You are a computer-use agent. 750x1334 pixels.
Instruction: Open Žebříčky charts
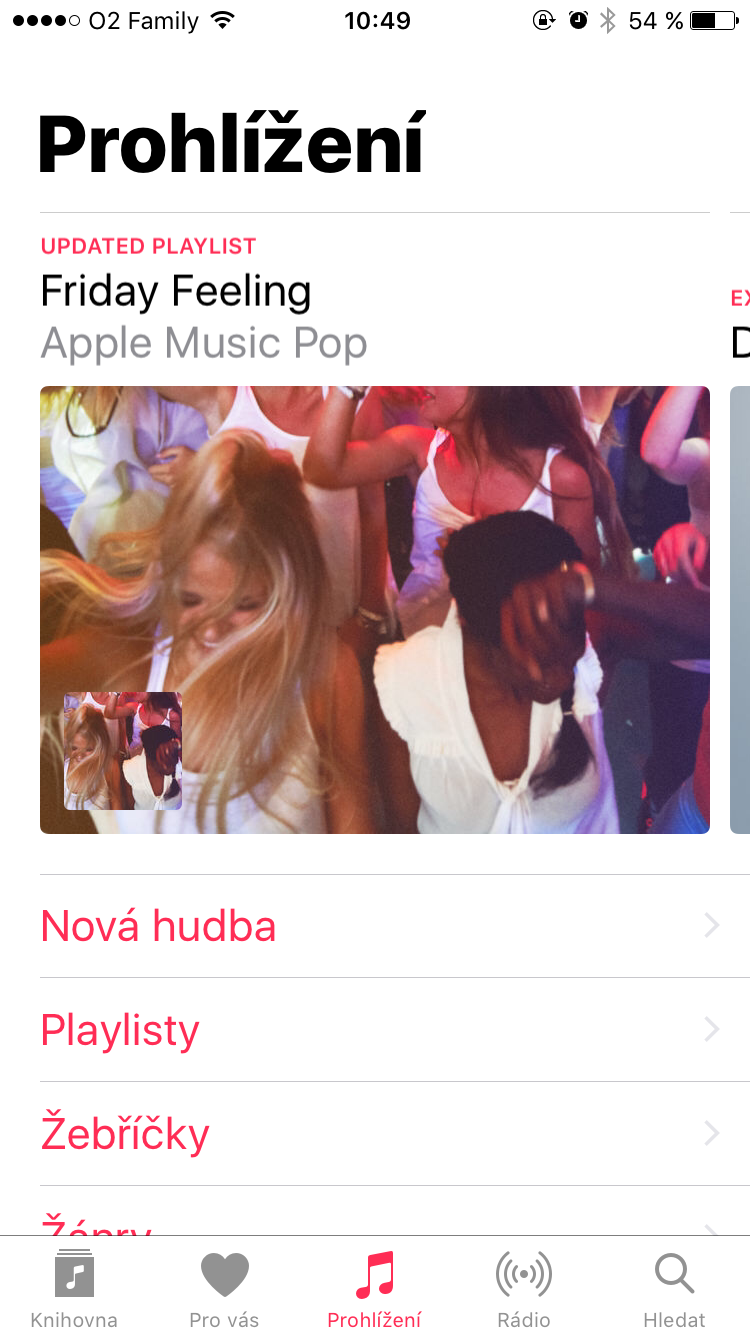click(x=380, y=1134)
